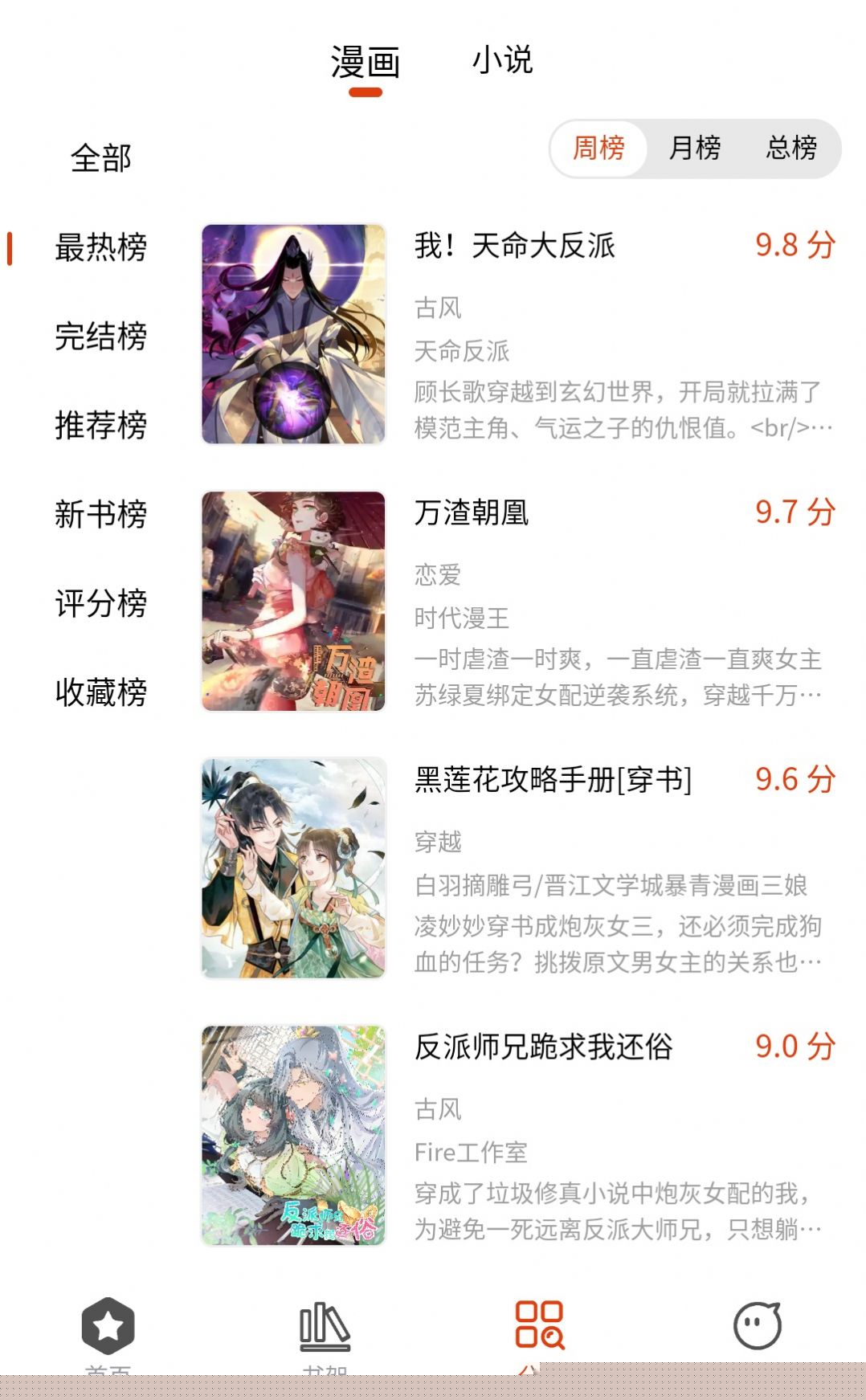Show the 总榜 overall ranking
This screenshot has height=1400, width=866.
click(791, 148)
